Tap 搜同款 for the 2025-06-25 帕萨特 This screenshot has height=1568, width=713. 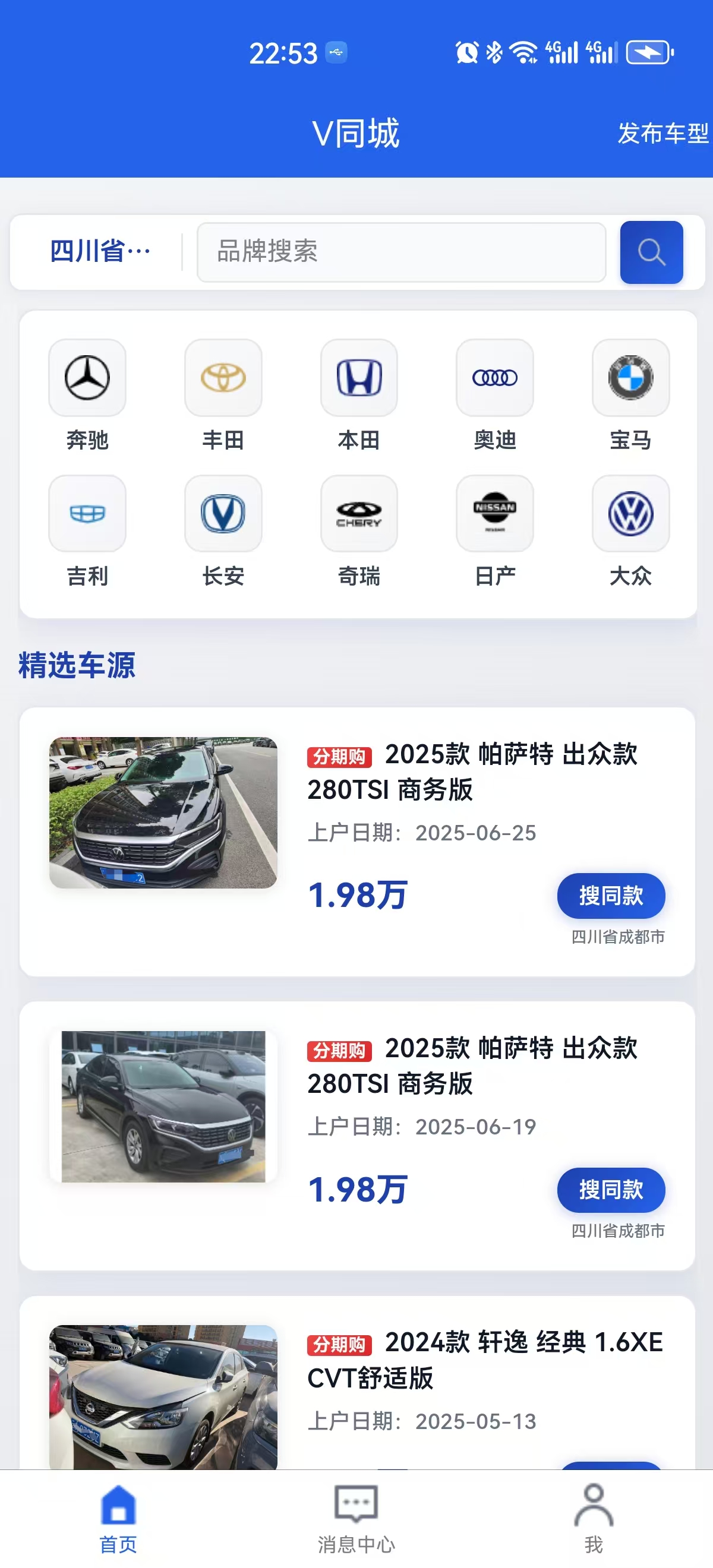point(610,896)
